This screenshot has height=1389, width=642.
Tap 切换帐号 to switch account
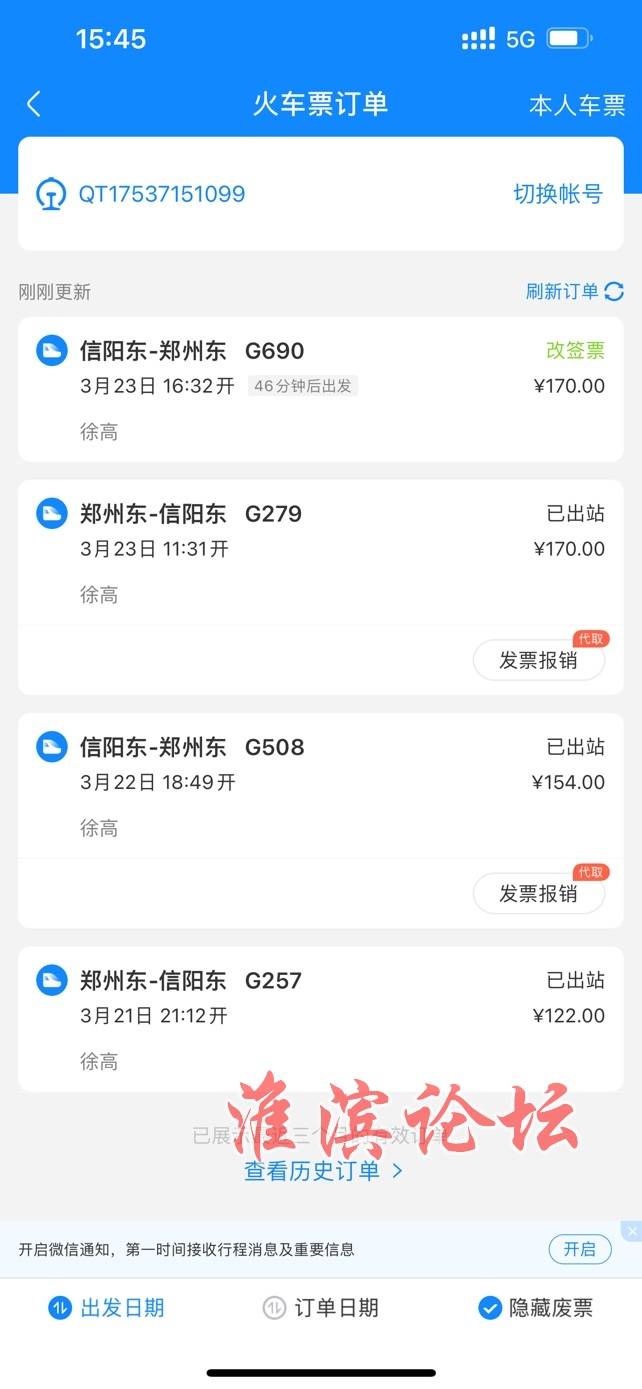pos(558,194)
